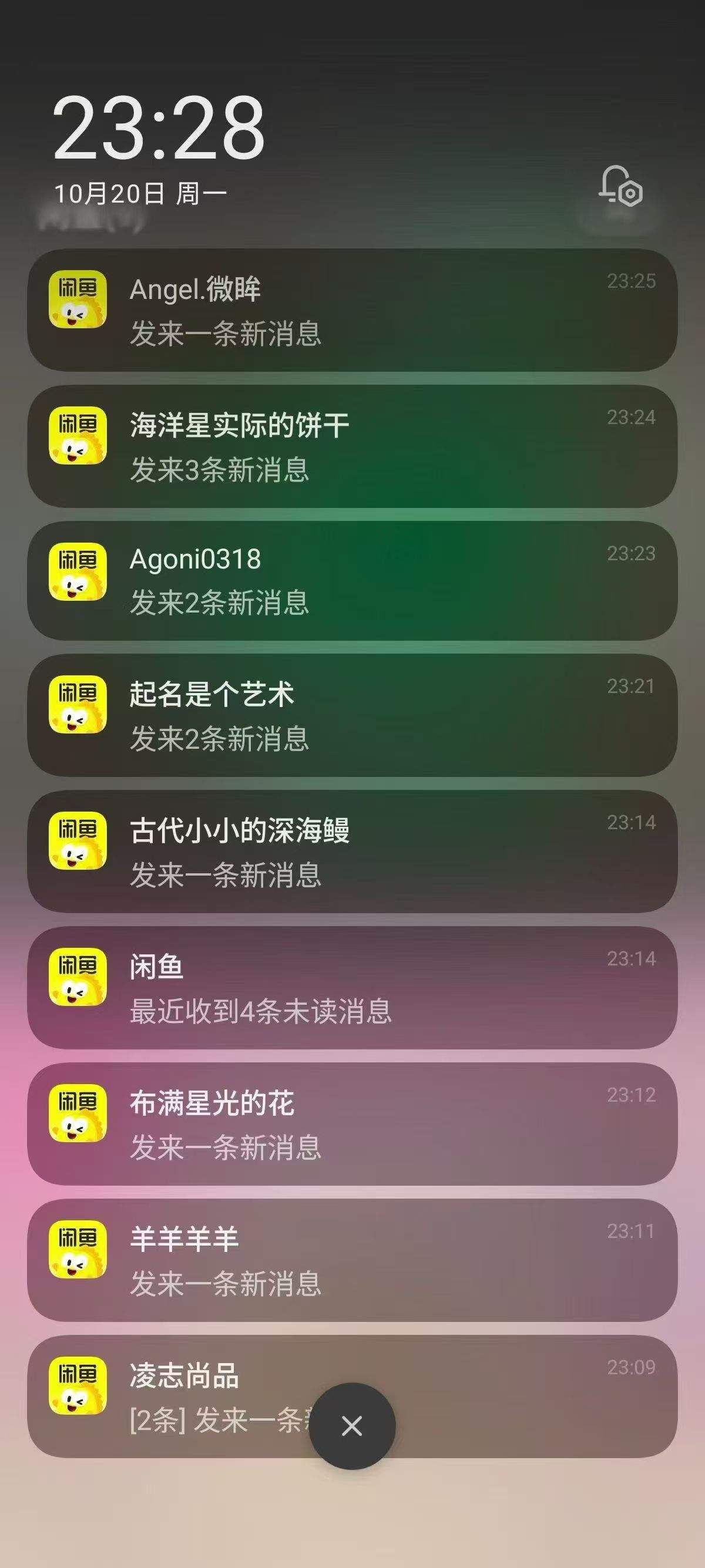The width and height of the screenshot is (705, 1568).
Task: Open 起名是个艺术 notification
Action: coord(352,715)
